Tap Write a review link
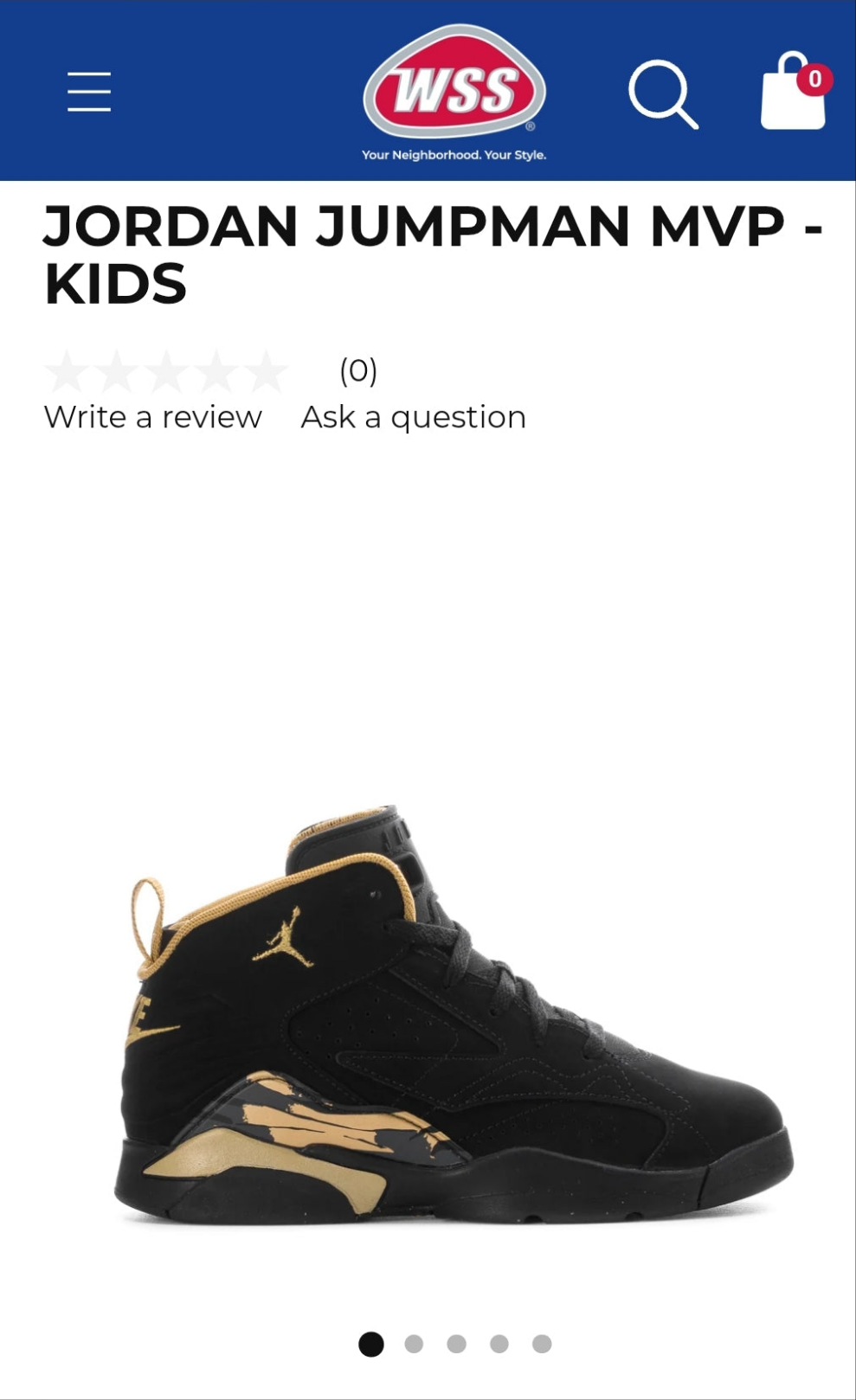This screenshot has width=856, height=1400. pyautogui.click(x=152, y=417)
